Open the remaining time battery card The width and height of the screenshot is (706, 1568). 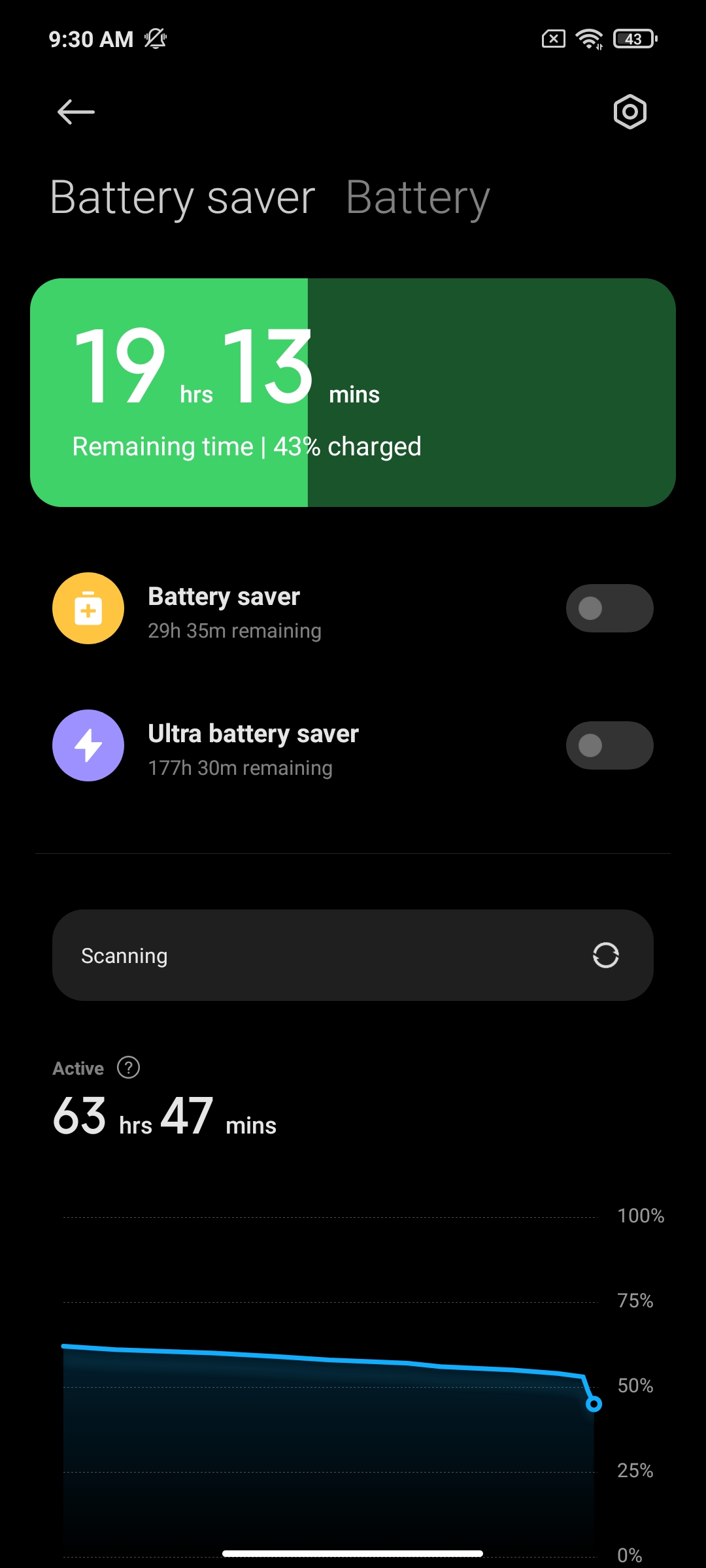[x=353, y=393]
